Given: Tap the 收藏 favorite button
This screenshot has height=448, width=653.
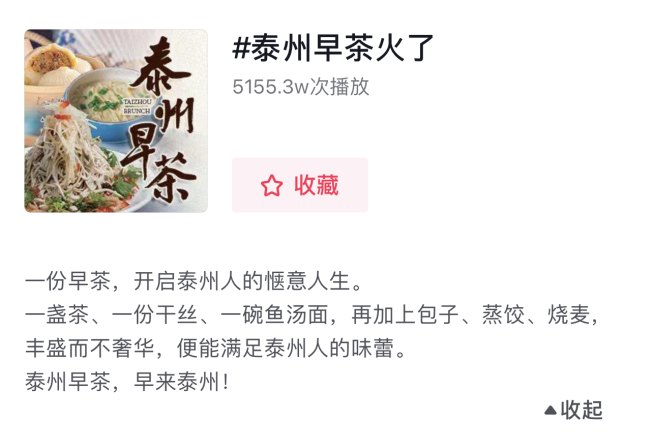Looking at the screenshot, I should [x=299, y=185].
